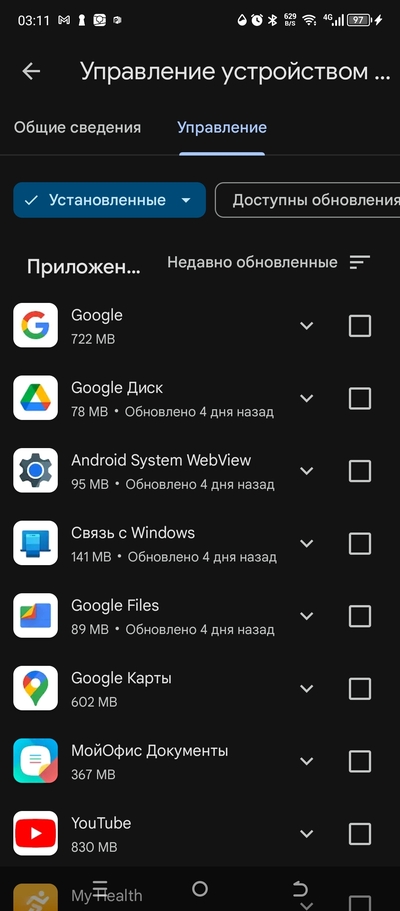
Task: Open sort options Недавно обновленные
Action: (269, 262)
